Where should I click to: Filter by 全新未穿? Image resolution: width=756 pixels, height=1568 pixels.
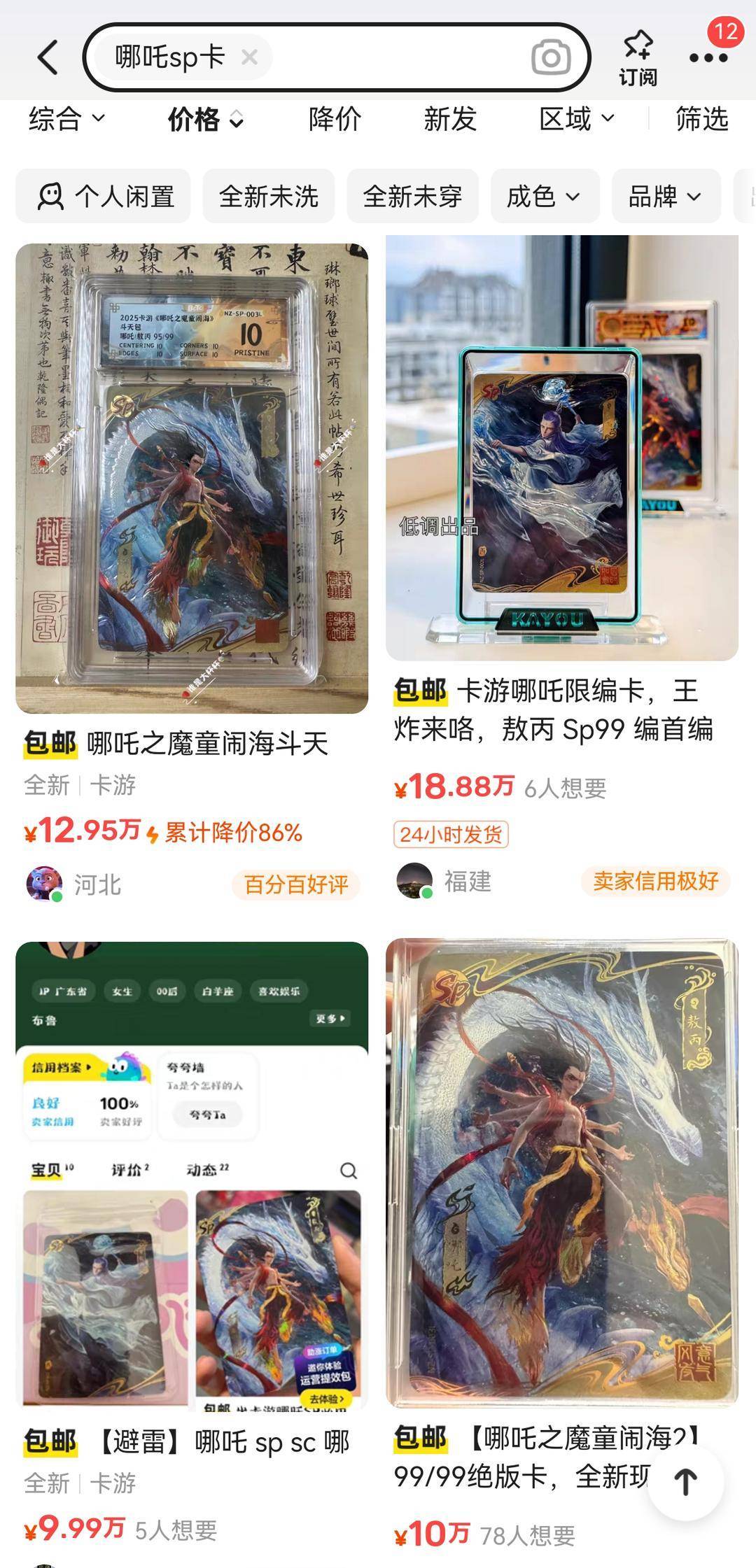pos(413,197)
